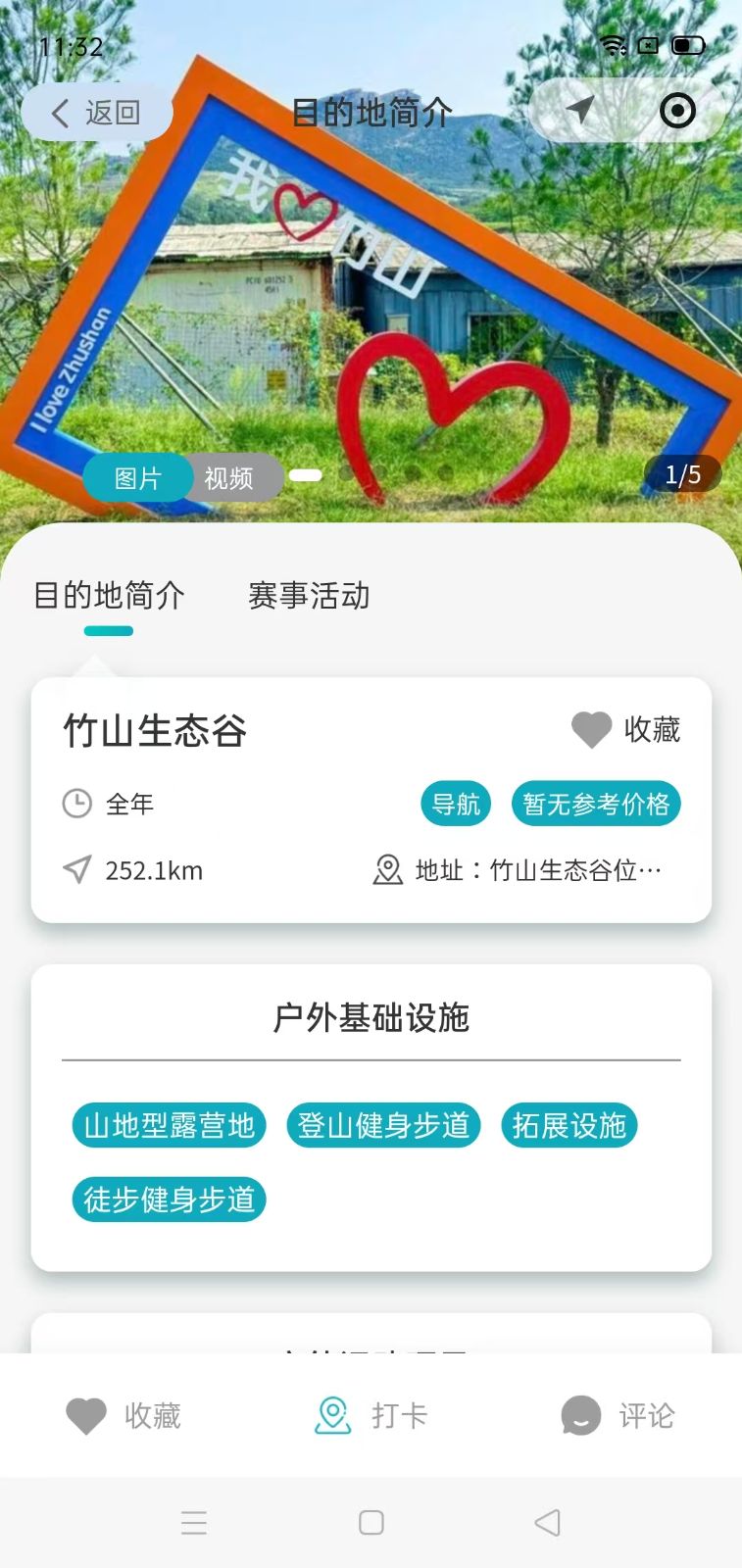This screenshot has width=742, height=1568.
Task: Tap the 拓展设施 facility tag
Action: click(569, 1125)
